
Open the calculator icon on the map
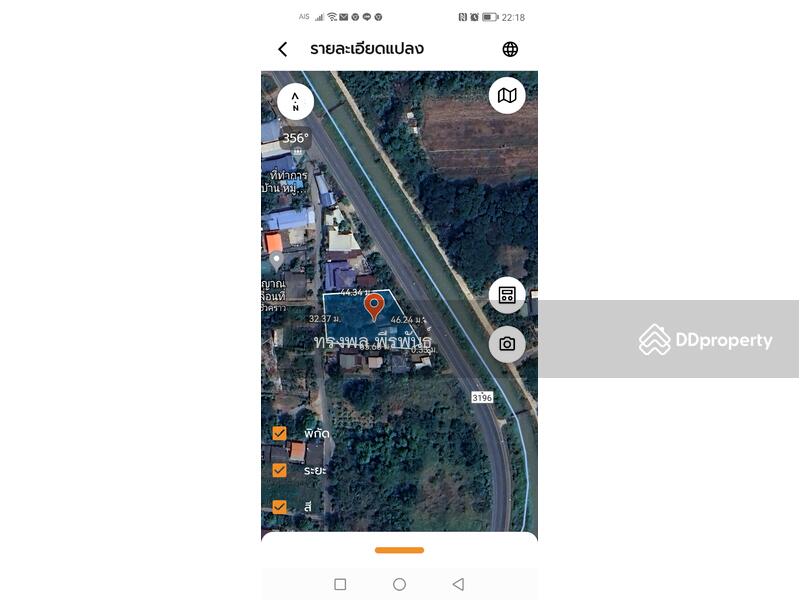[507, 295]
